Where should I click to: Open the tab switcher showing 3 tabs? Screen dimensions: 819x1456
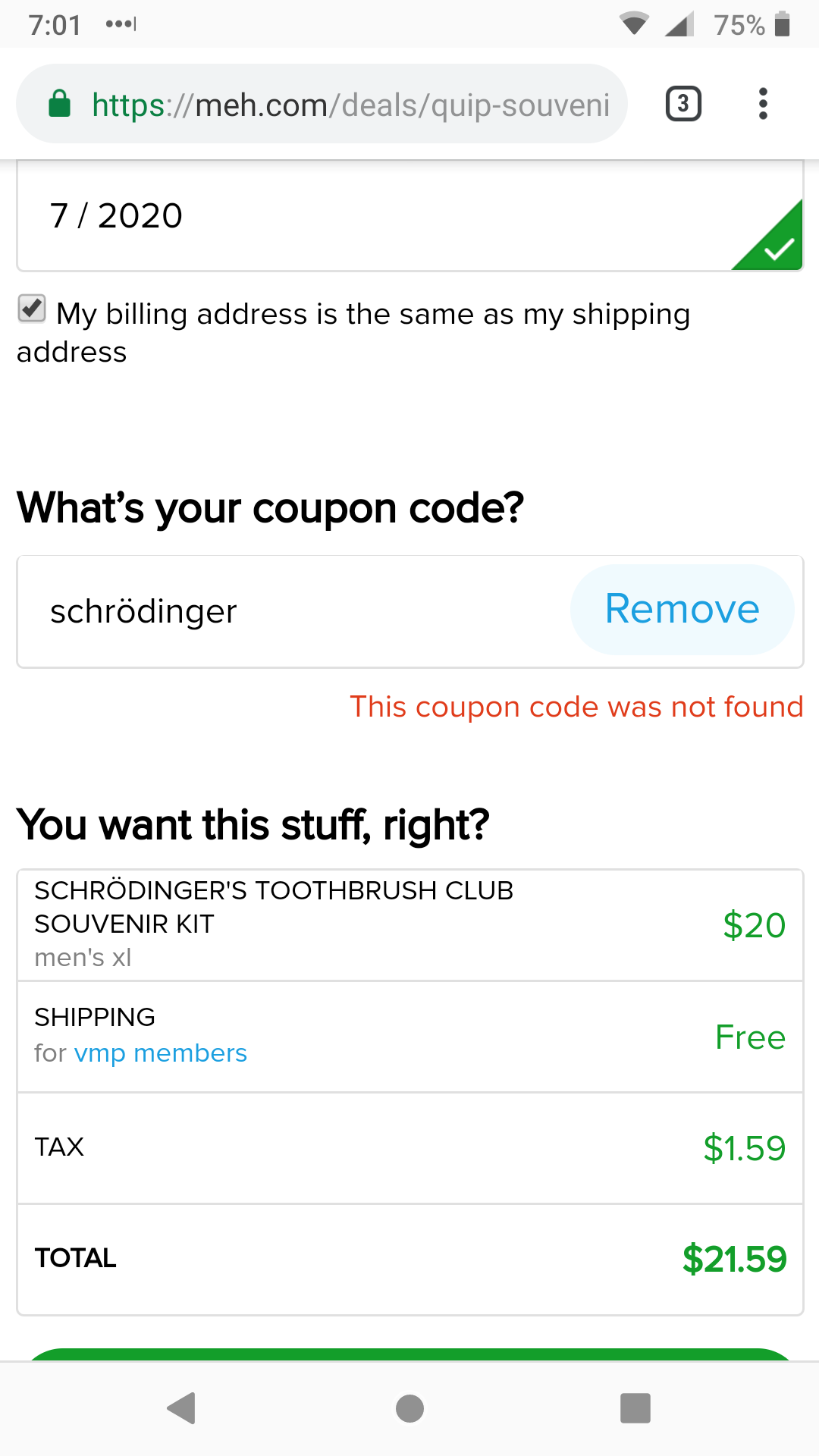pyautogui.click(x=682, y=104)
